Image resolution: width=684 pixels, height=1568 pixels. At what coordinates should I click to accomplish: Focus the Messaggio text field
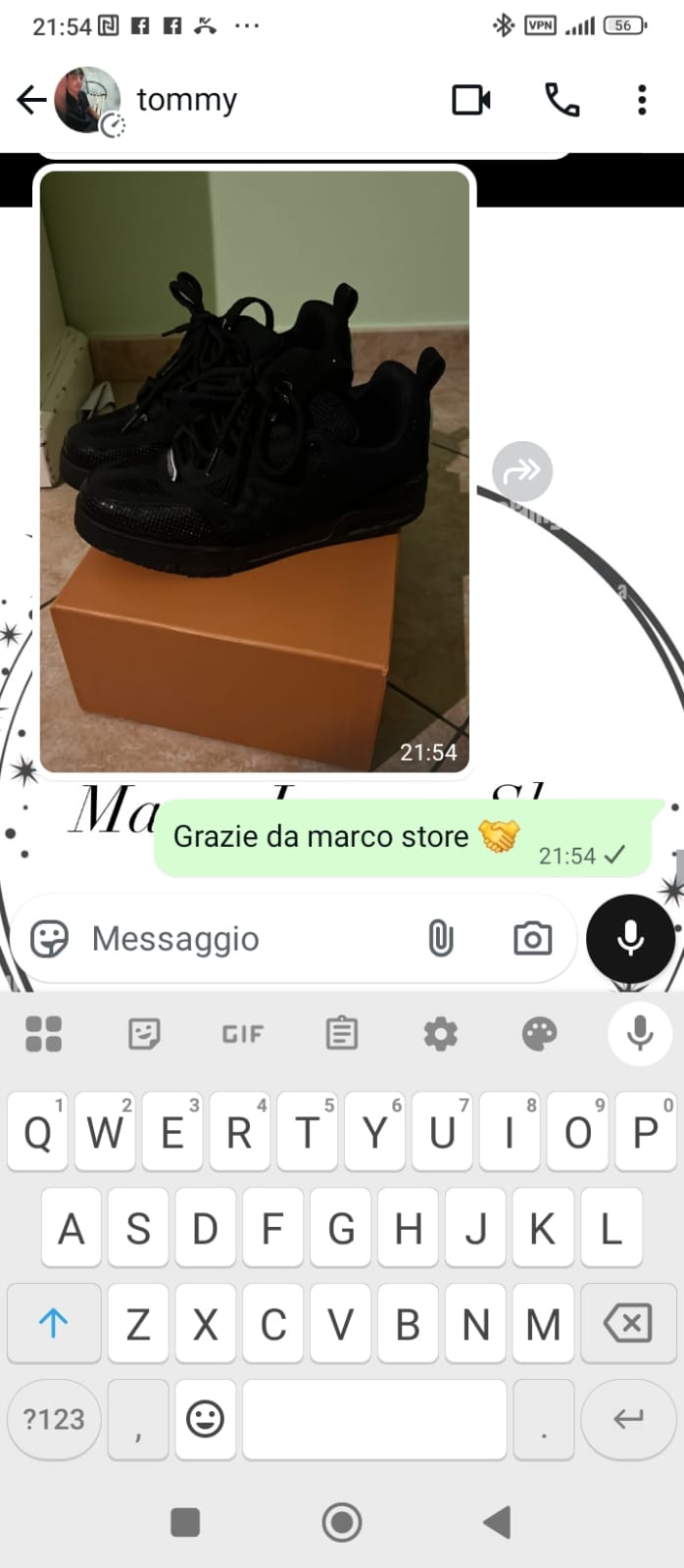(x=245, y=939)
